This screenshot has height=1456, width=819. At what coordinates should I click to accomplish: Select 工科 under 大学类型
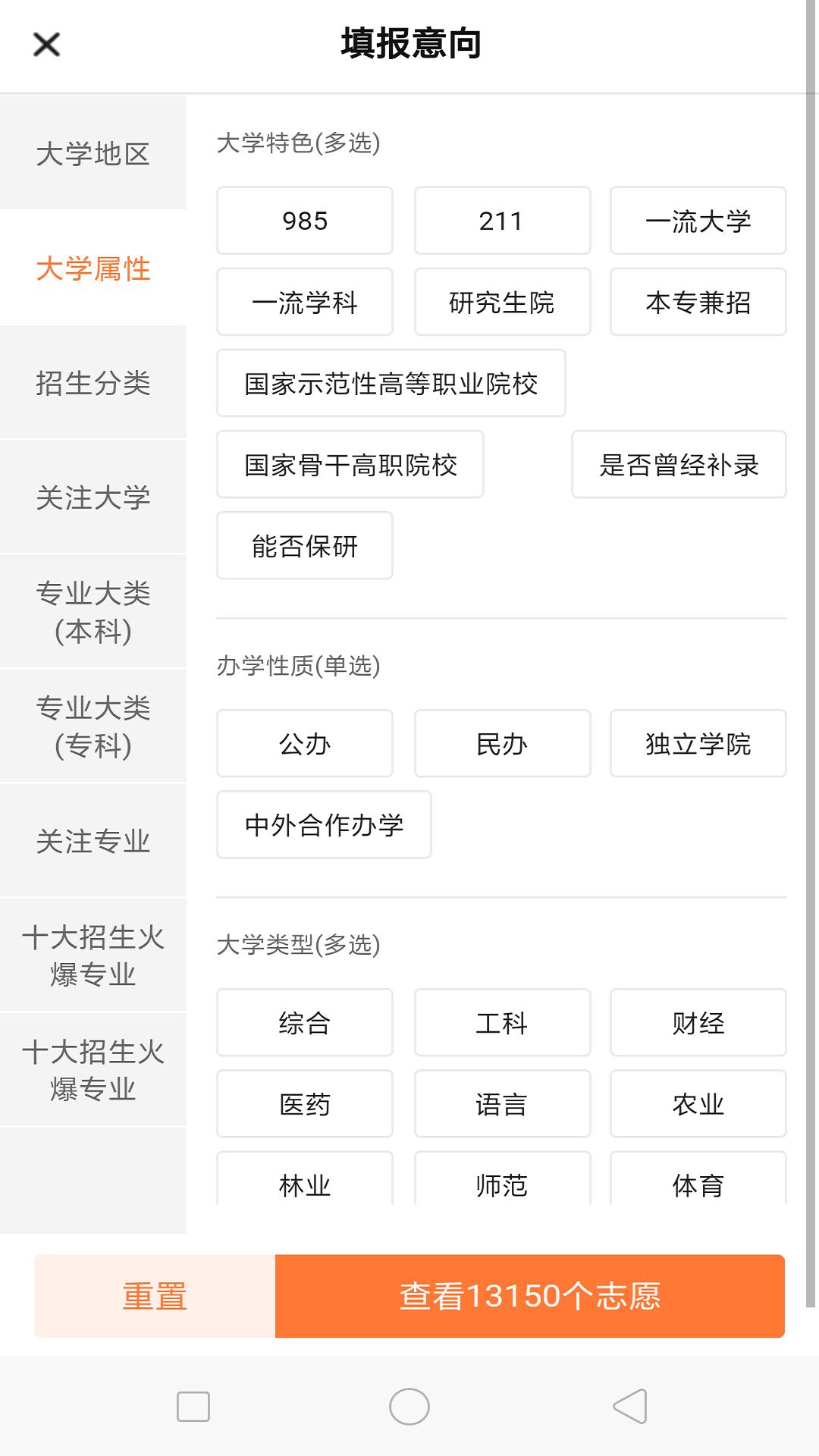(502, 1023)
